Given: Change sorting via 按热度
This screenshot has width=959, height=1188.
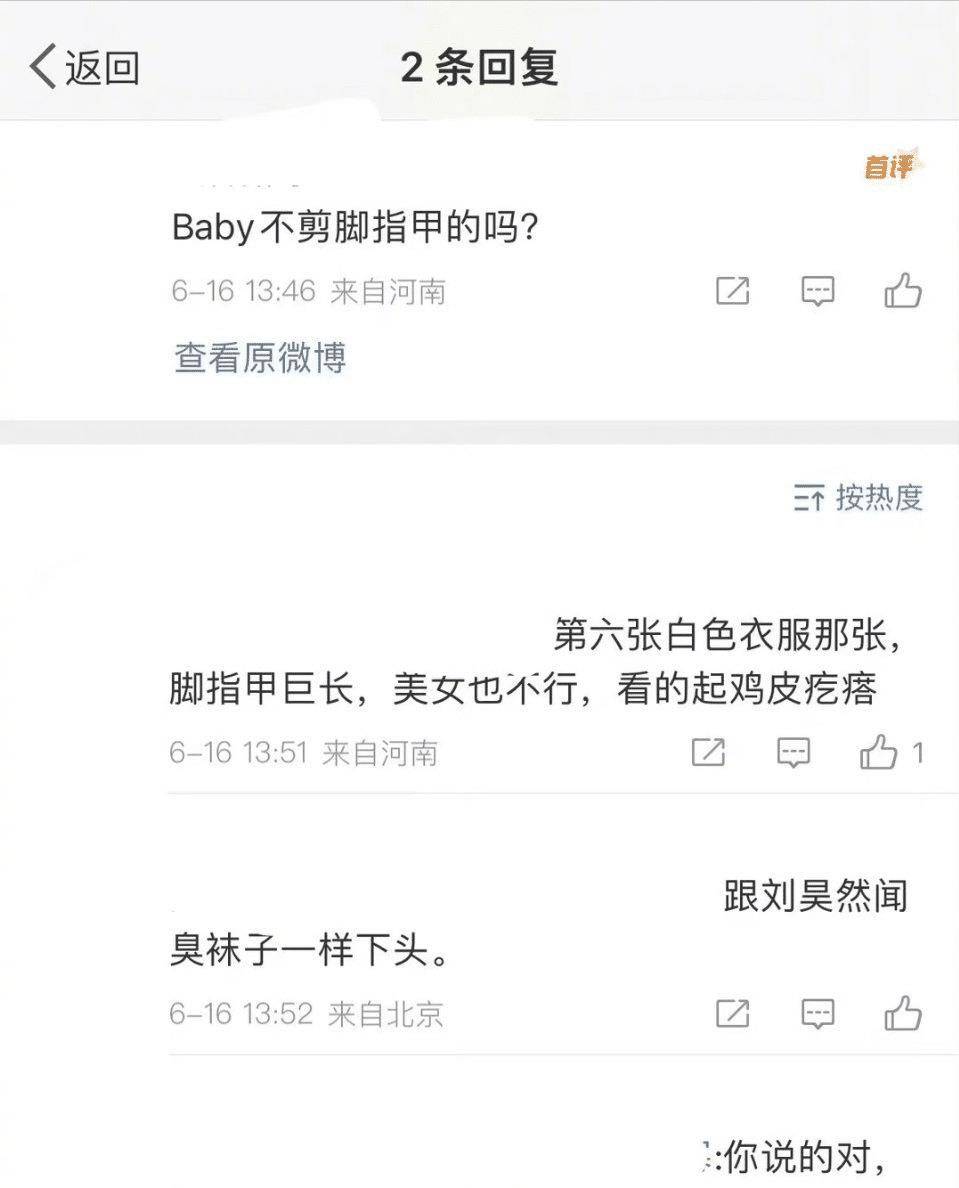Looking at the screenshot, I should pyautogui.click(x=859, y=497).
